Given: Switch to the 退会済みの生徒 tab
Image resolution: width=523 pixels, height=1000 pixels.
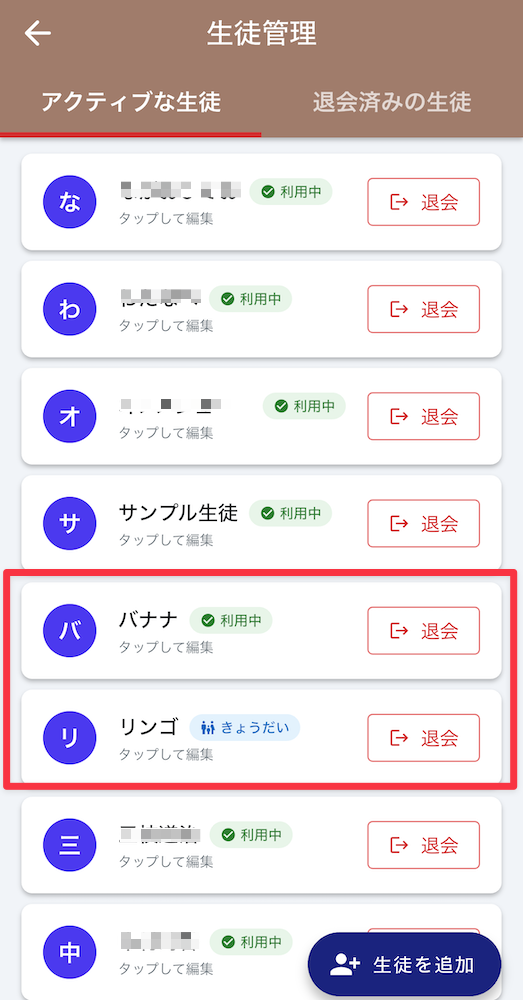Looking at the screenshot, I should tap(392, 102).
